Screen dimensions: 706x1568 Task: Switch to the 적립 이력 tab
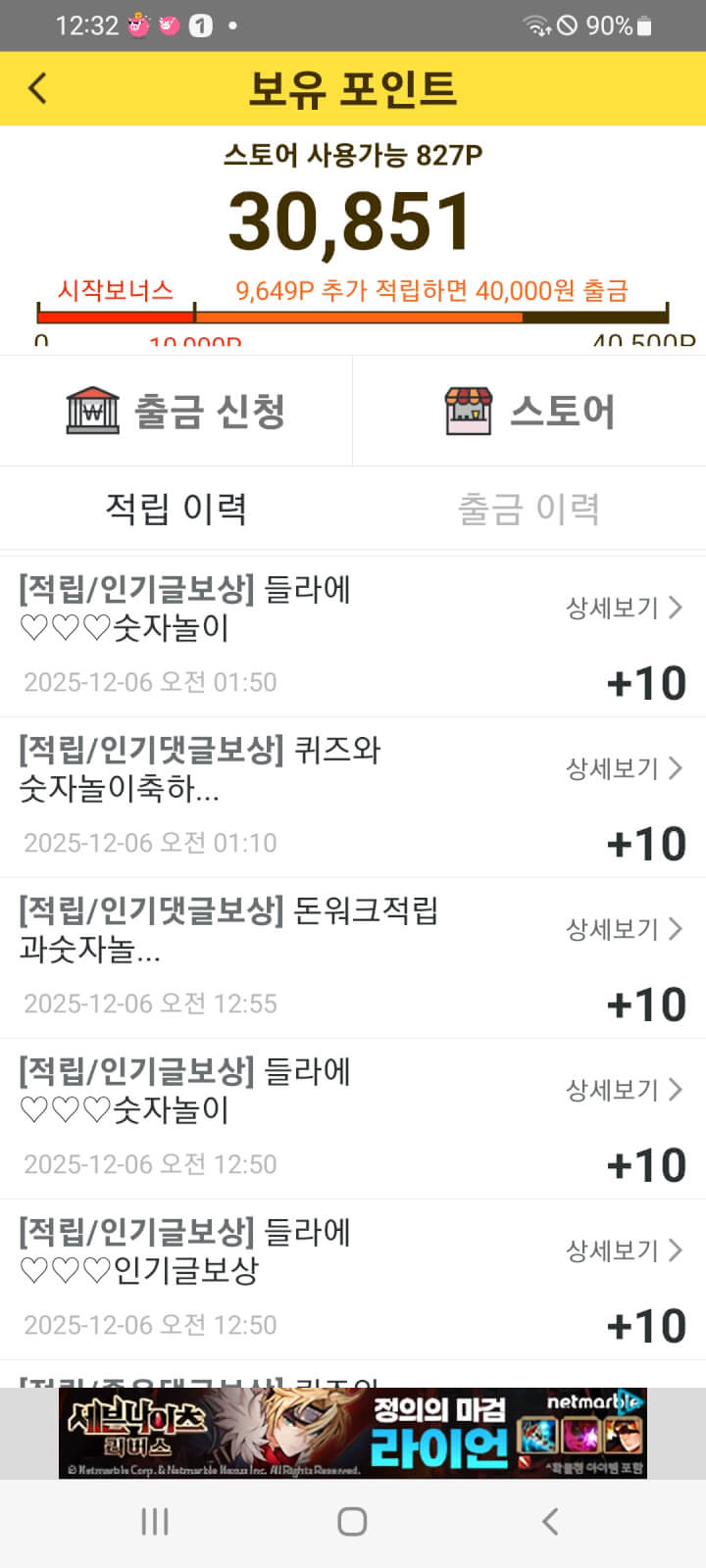[x=176, y=509]
